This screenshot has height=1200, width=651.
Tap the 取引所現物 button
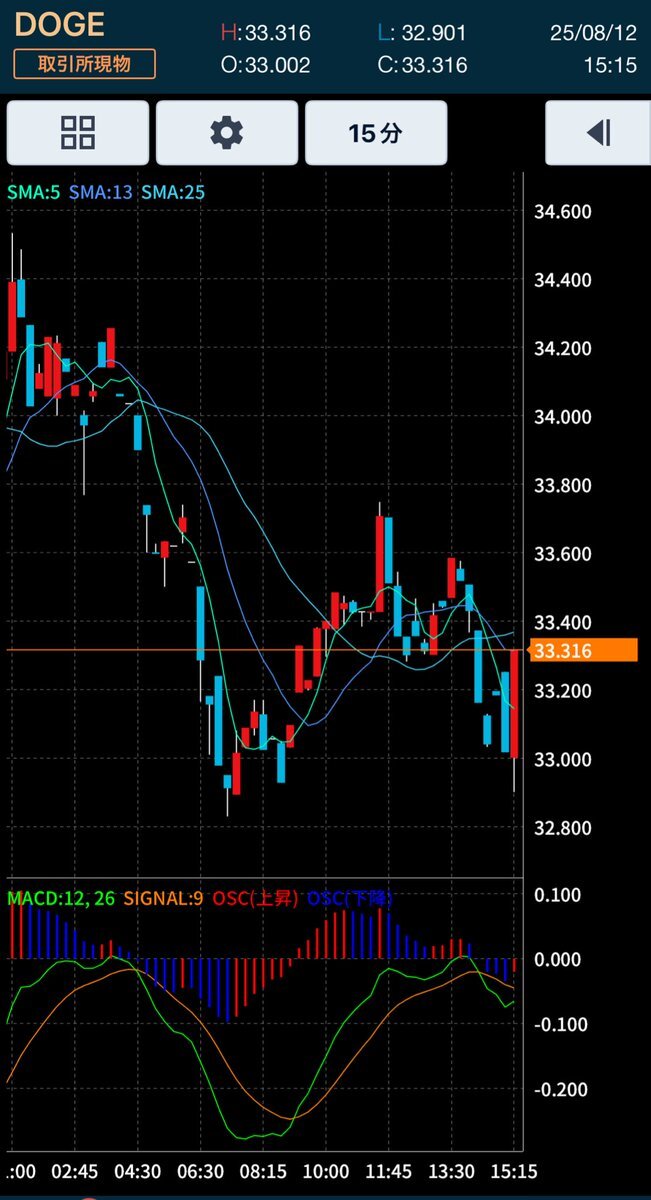tap(85, 64)
